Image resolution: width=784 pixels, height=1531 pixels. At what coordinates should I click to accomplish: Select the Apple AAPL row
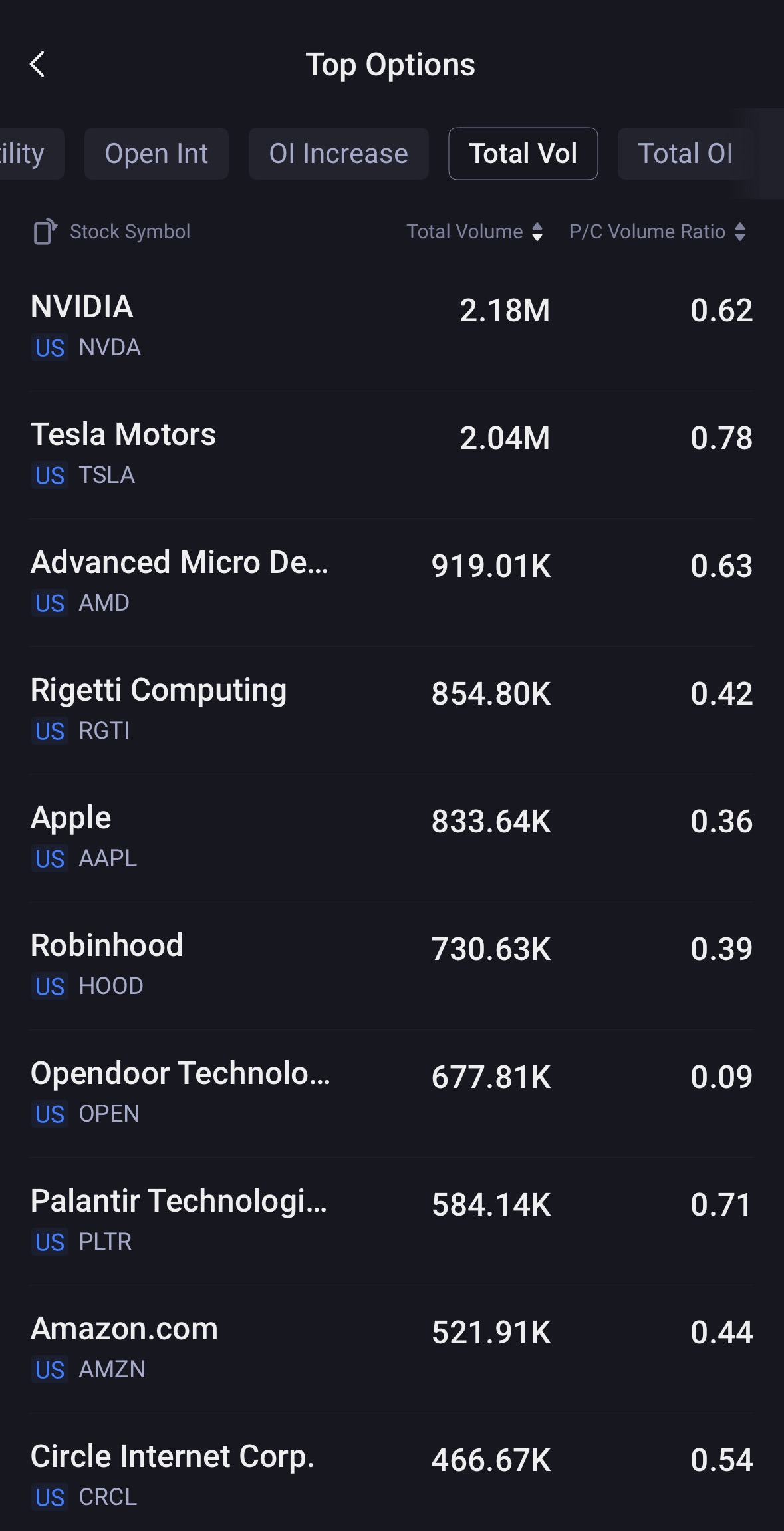392,838
